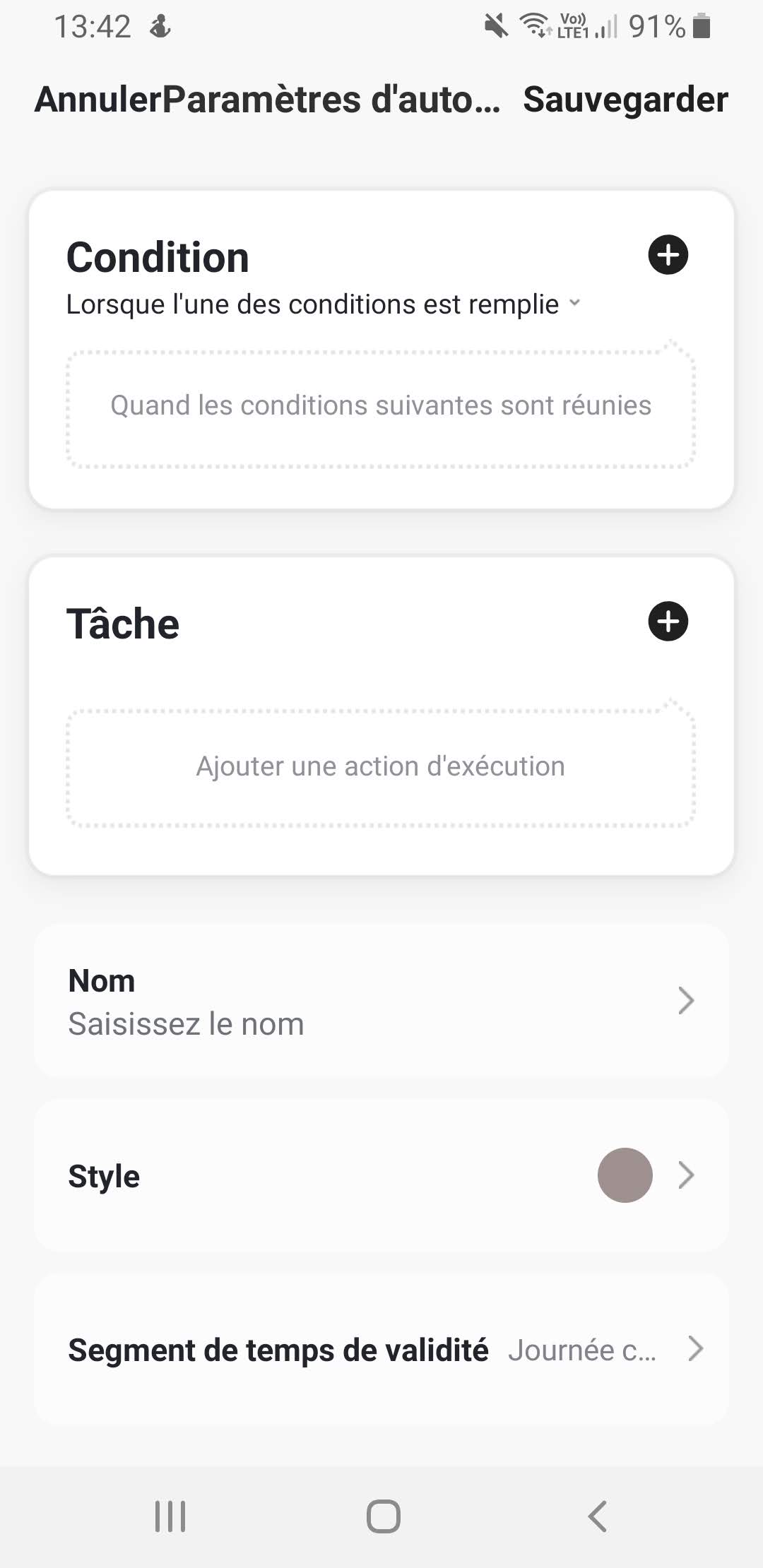Tap Ajouter une action d'exécution box
The width and height of the screenshot is (763, 1568).
pyautogui.click(x=381, y=767)
